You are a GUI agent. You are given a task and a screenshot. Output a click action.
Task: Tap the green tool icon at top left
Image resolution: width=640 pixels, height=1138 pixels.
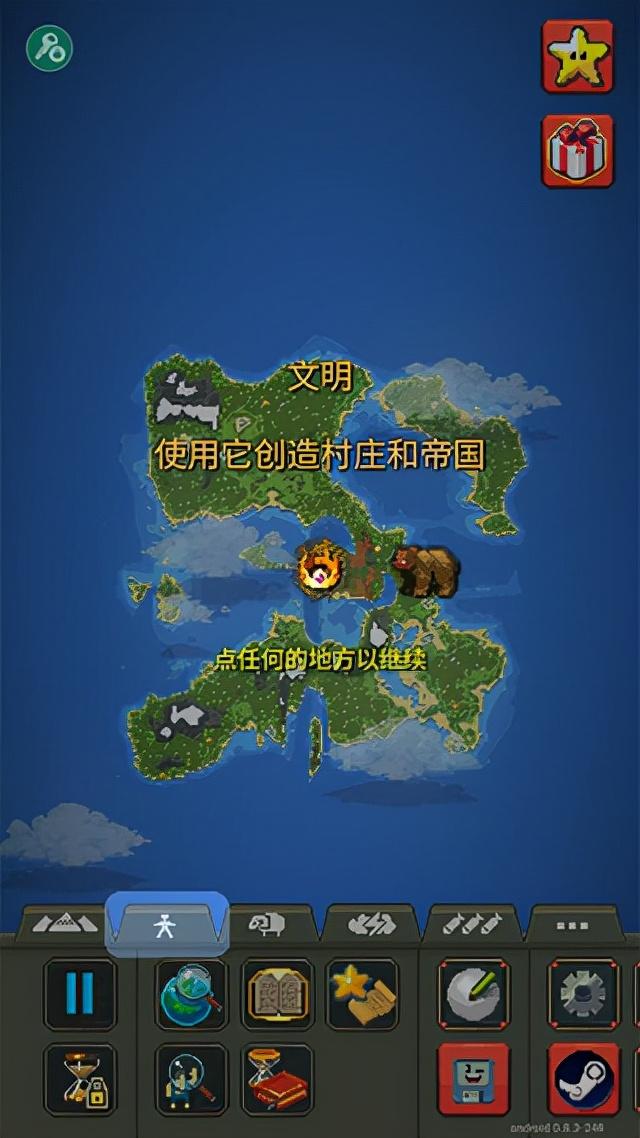(x=49, y=47)
